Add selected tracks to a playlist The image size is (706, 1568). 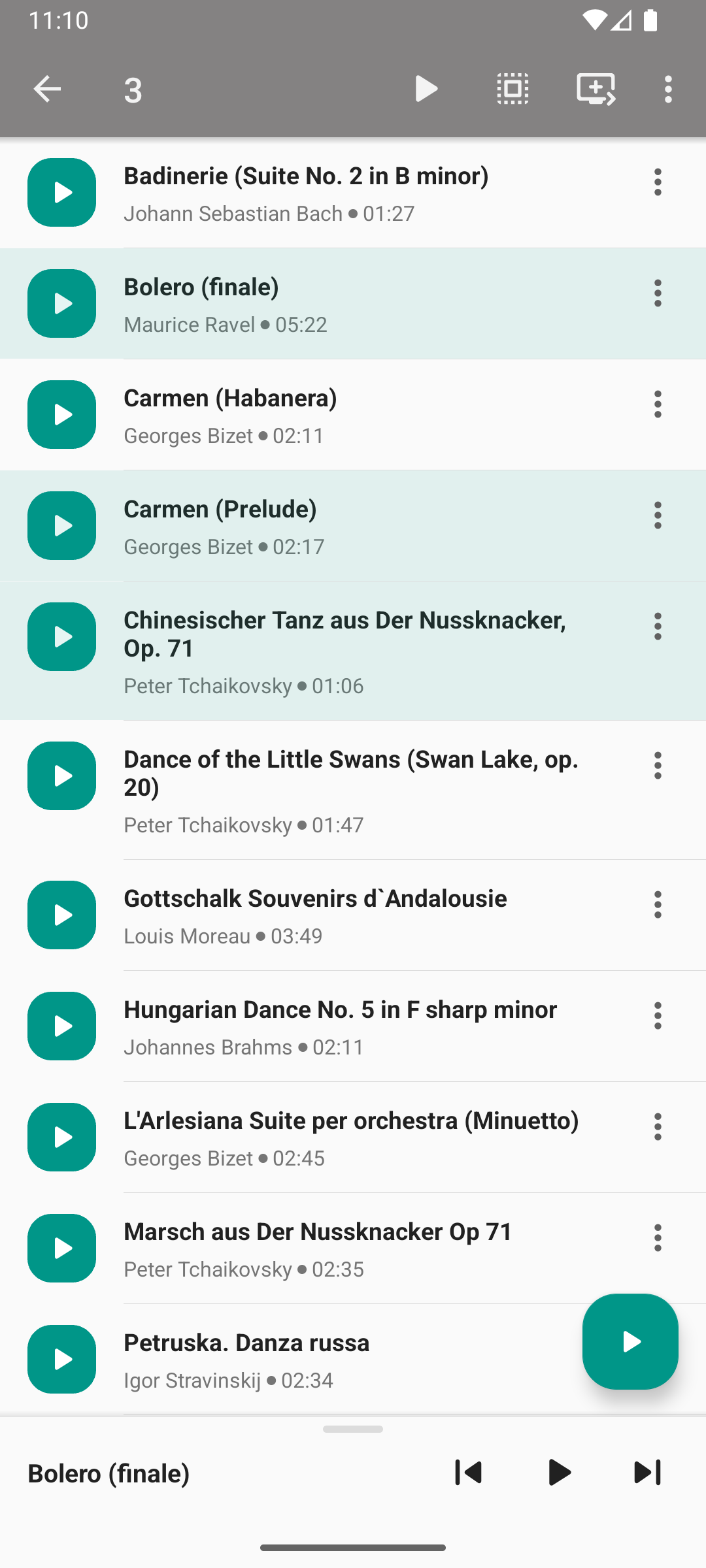click(x=596, y=89)
